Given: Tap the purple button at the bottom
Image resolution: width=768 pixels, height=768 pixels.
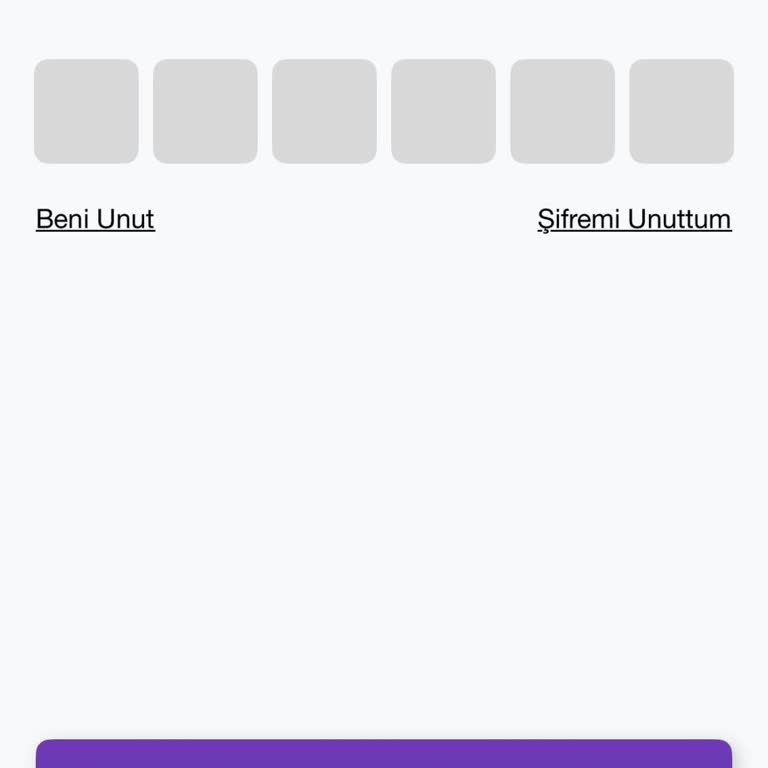Looking at the screenshot, I should 384,754.
